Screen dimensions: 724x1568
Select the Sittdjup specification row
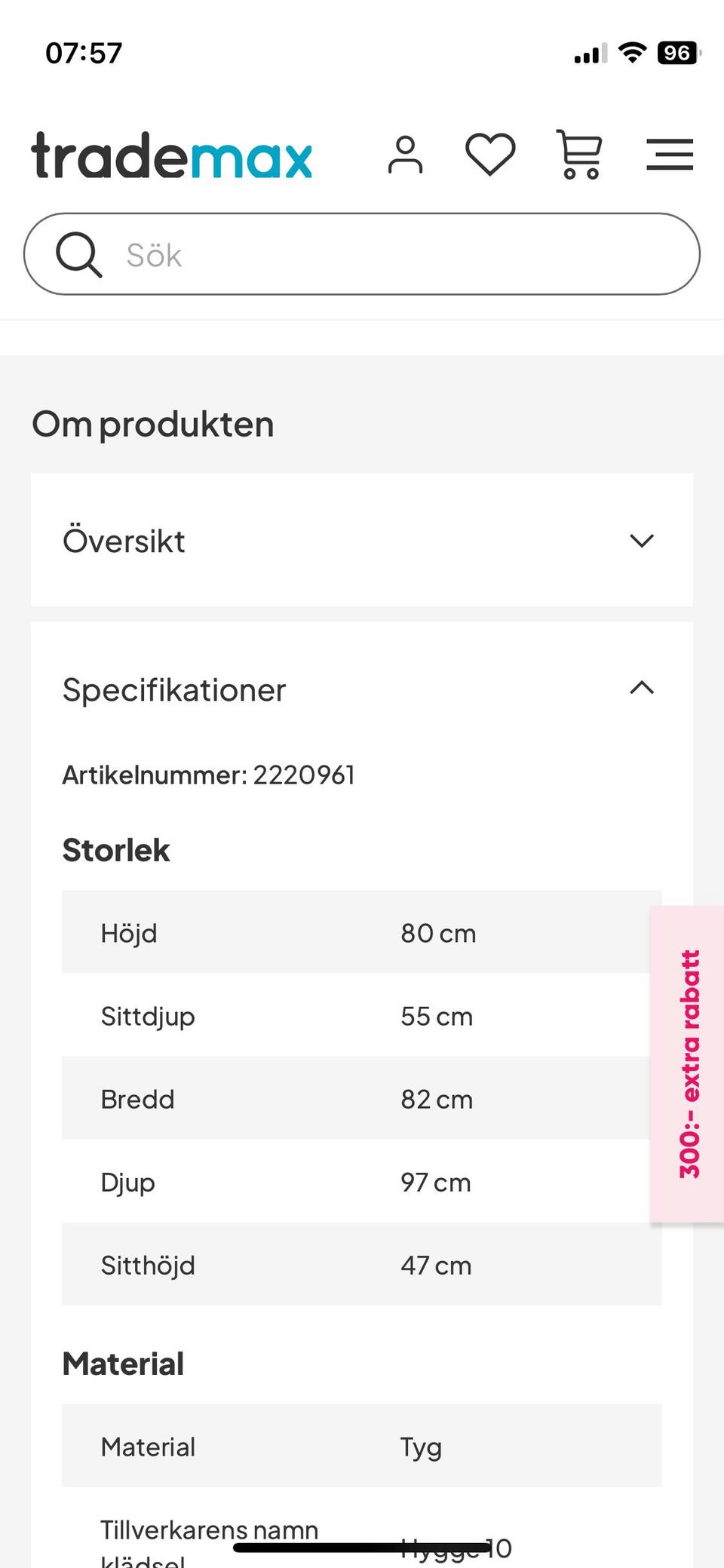362,1016
